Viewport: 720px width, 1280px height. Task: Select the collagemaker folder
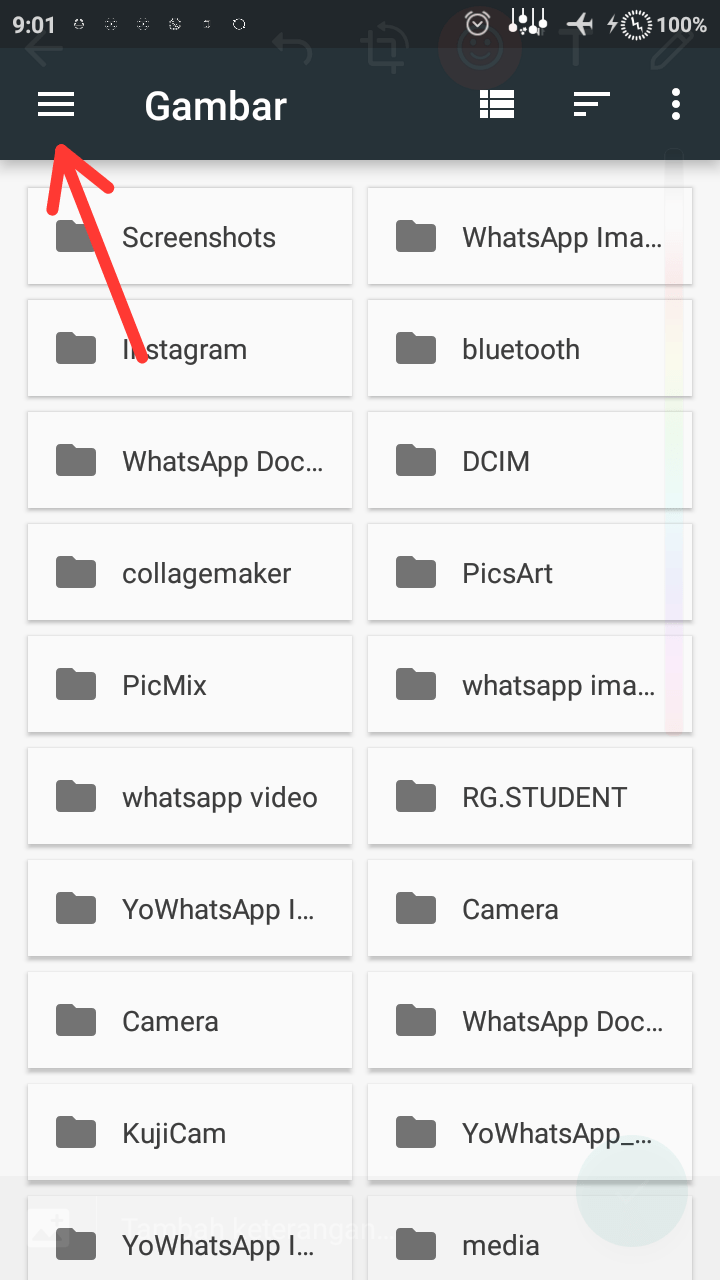pos(190,573)
